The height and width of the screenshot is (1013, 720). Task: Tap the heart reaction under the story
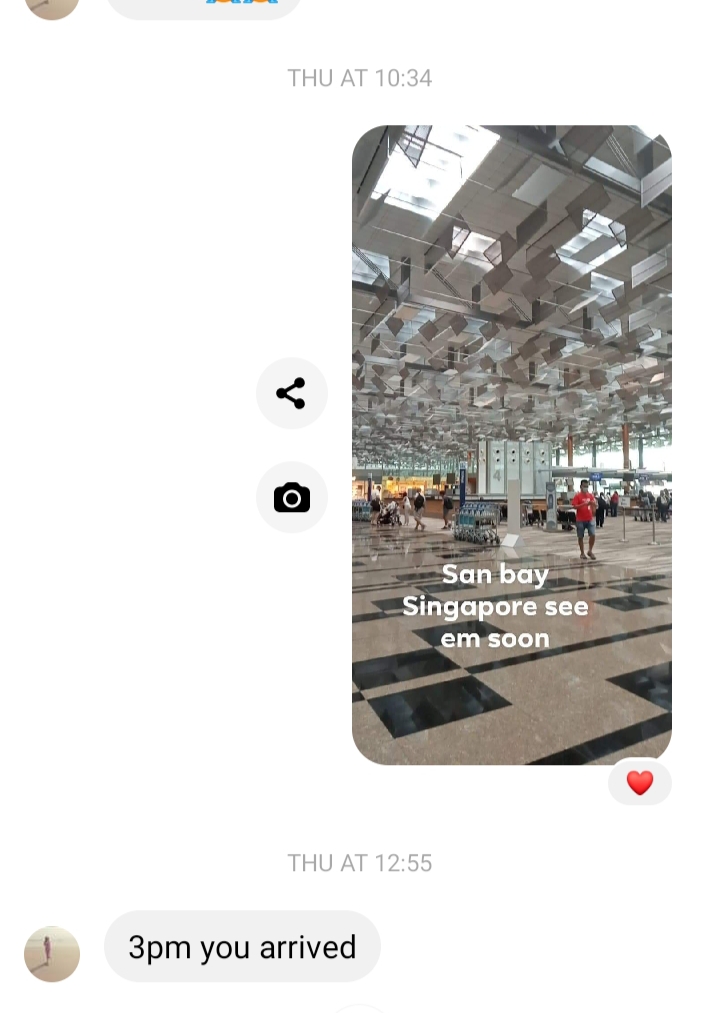coord(639,782)
